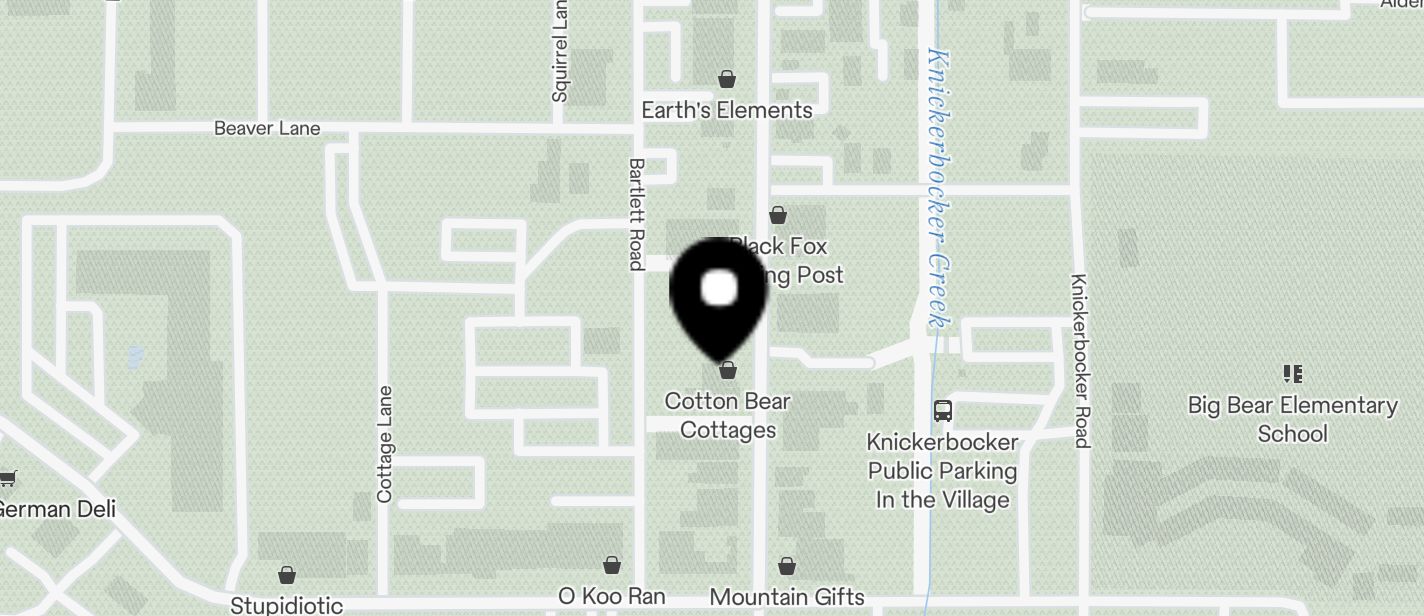Viewport: 1424px width, 616px height.
Task: Select the Cotton Bear Cottages shop marker
Action: pyautogui.click(x=728, y=372)
